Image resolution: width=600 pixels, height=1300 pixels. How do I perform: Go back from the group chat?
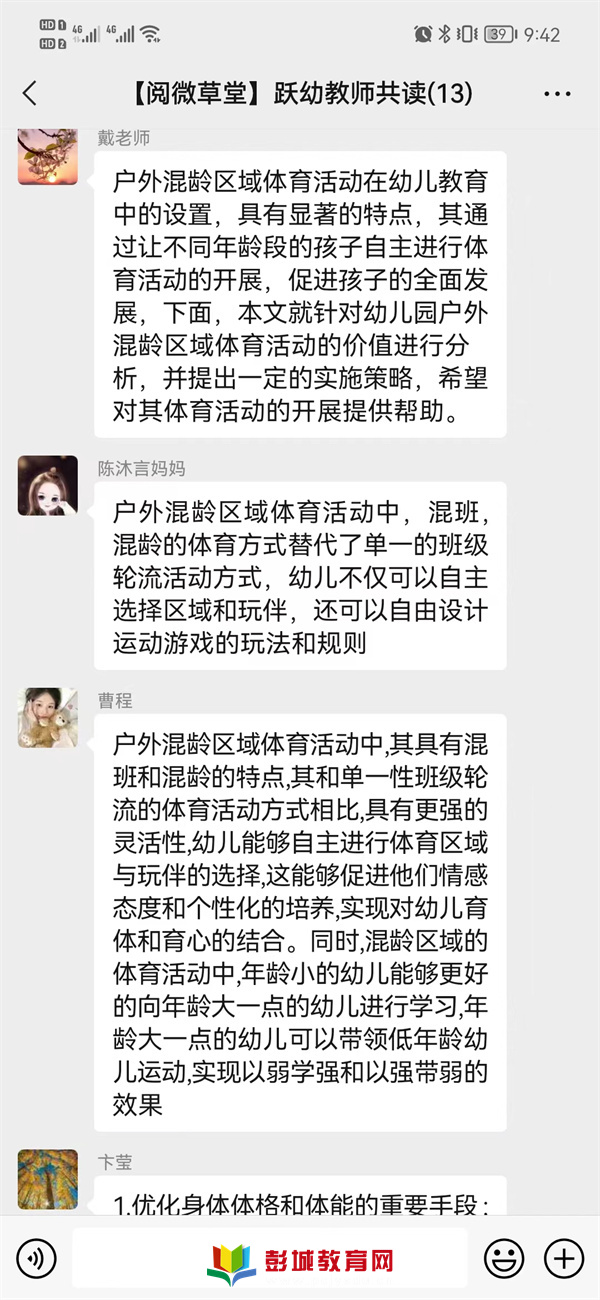(29, 94)
